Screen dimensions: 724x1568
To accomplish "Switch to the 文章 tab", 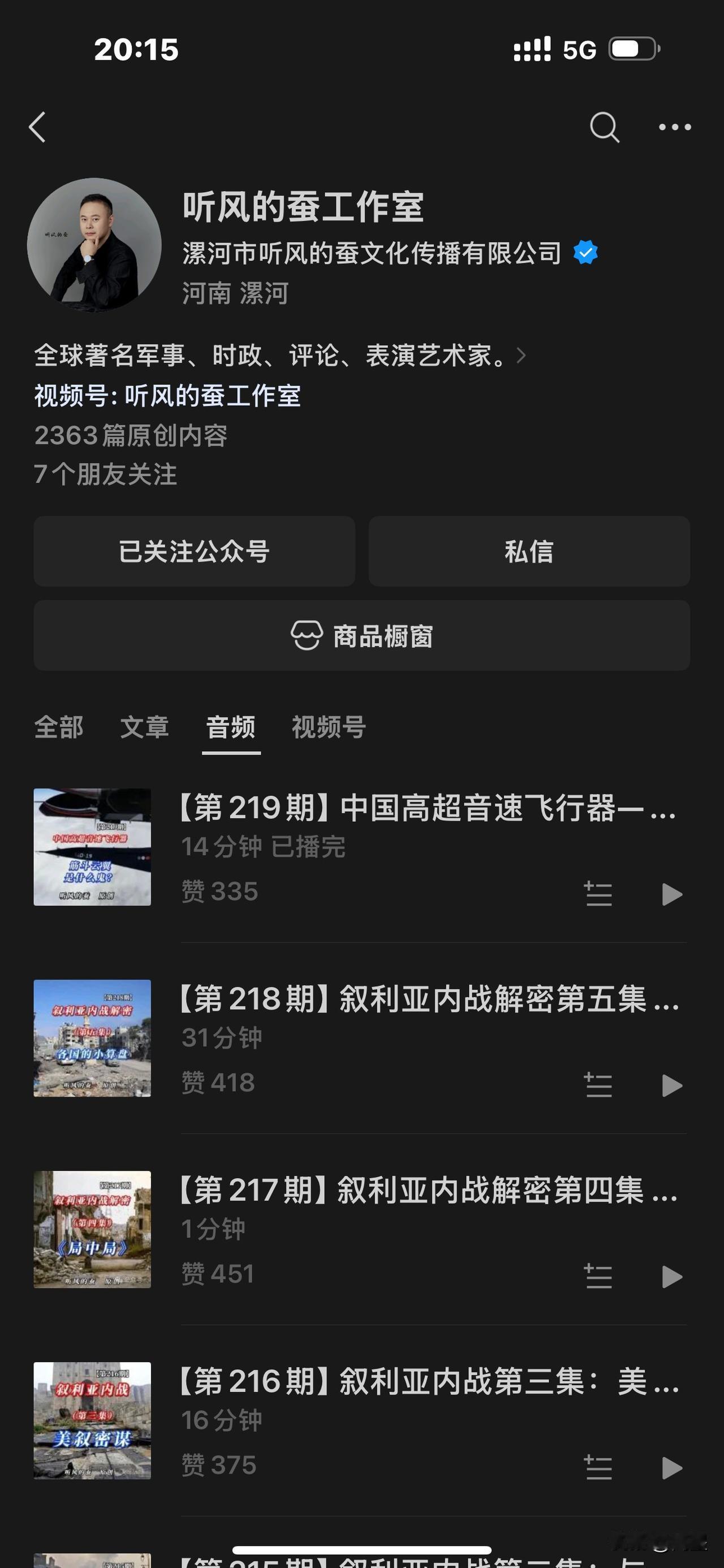I will coord(145,727).
